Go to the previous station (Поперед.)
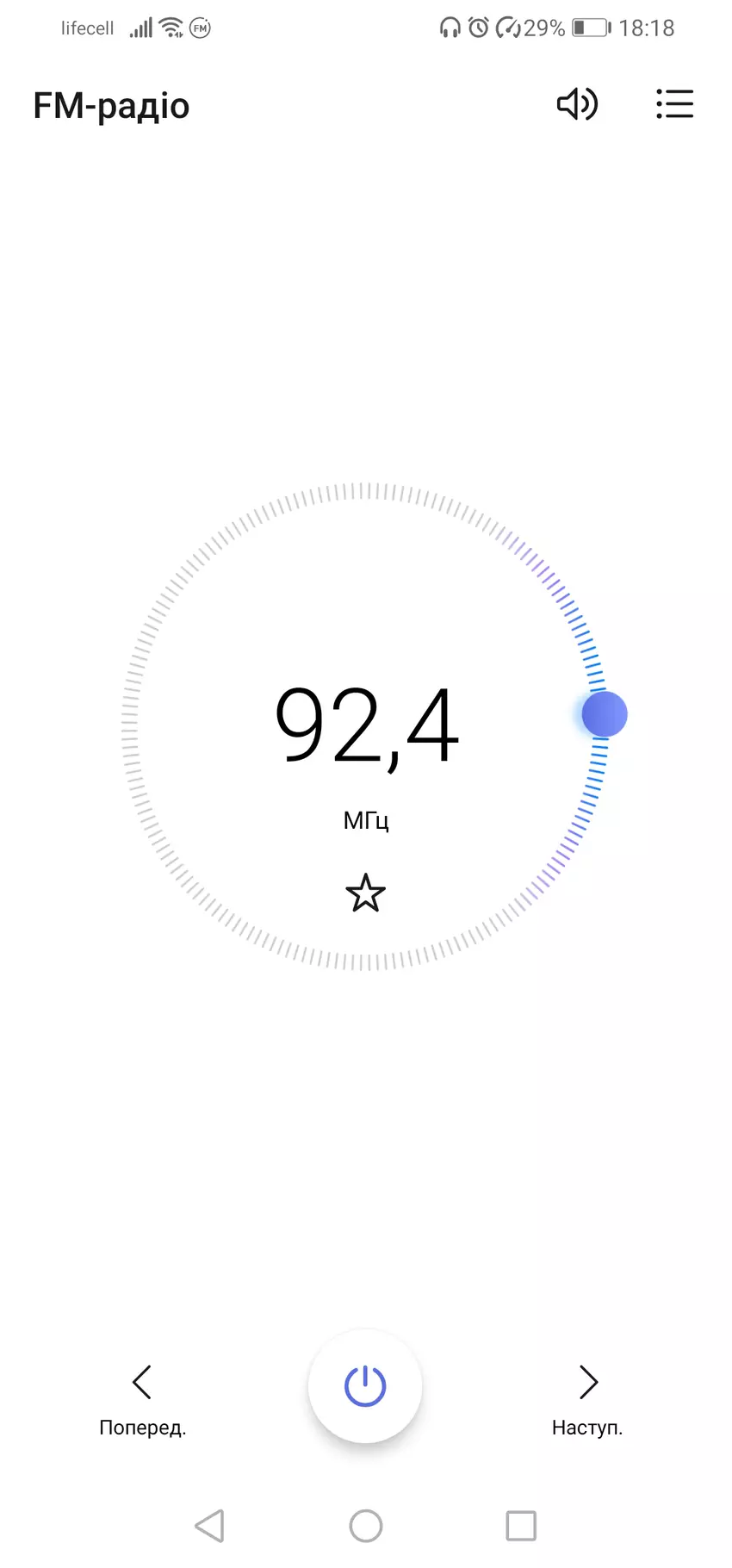732x1568 pixels. pos(142,1397)
